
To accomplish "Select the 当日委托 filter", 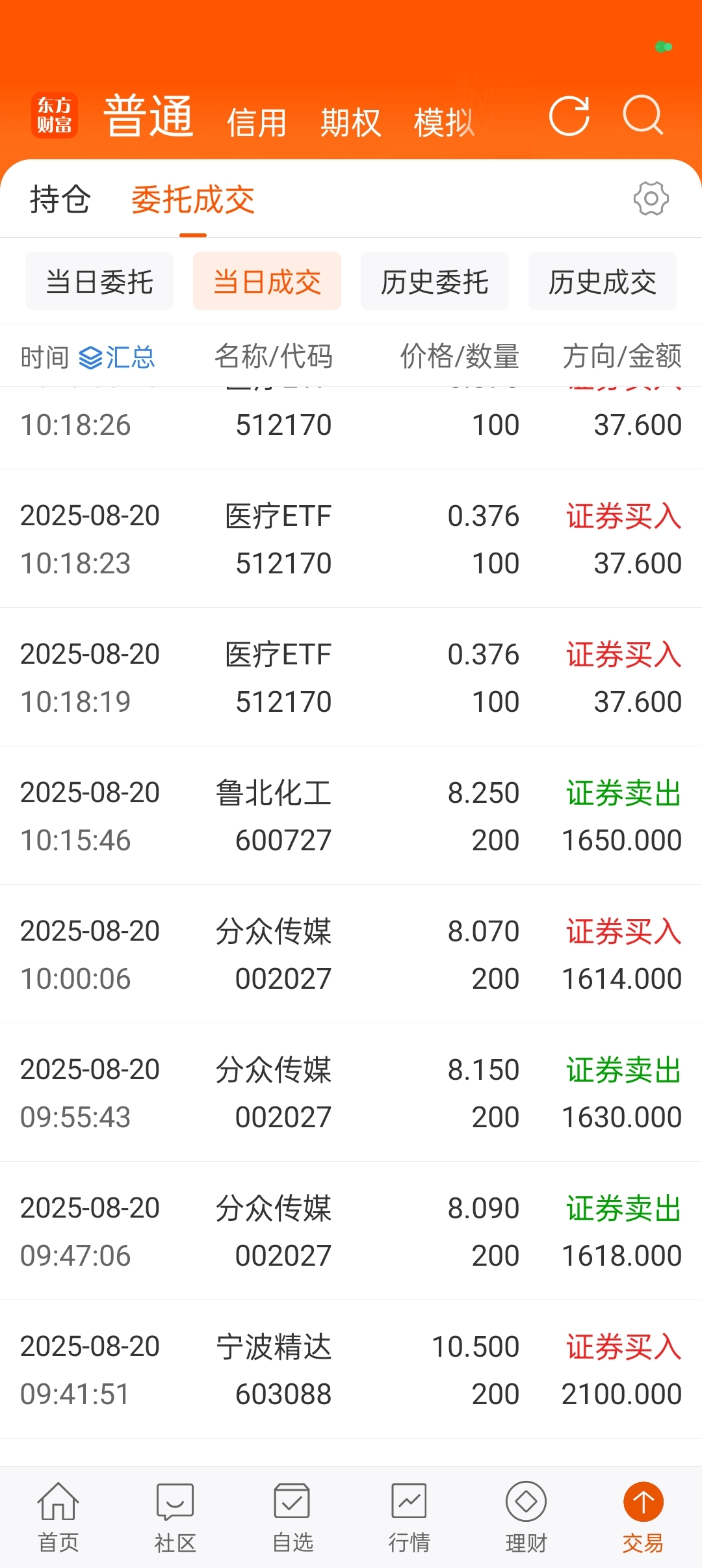I will point(99,281).
